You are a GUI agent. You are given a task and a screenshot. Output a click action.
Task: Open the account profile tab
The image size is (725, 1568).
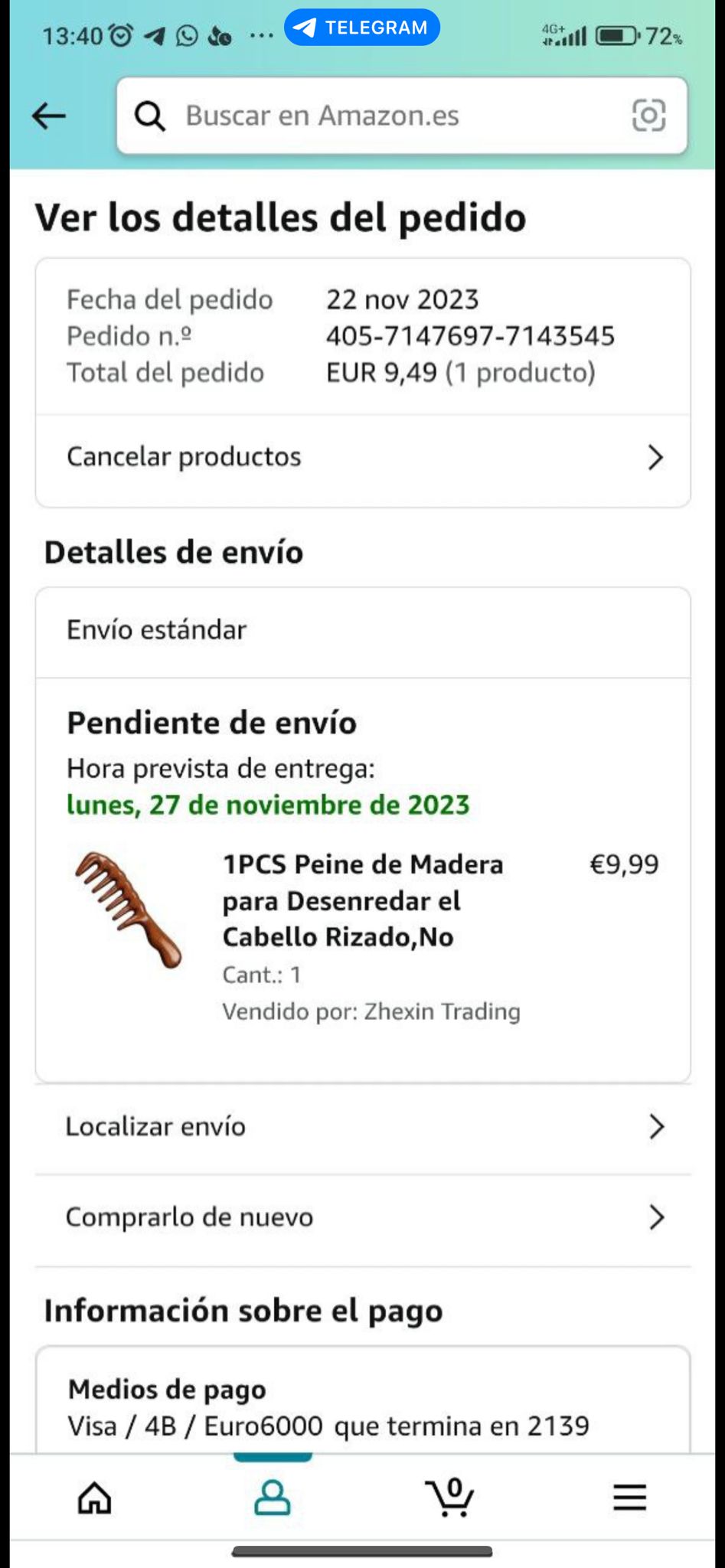(x=272, y=1498)
